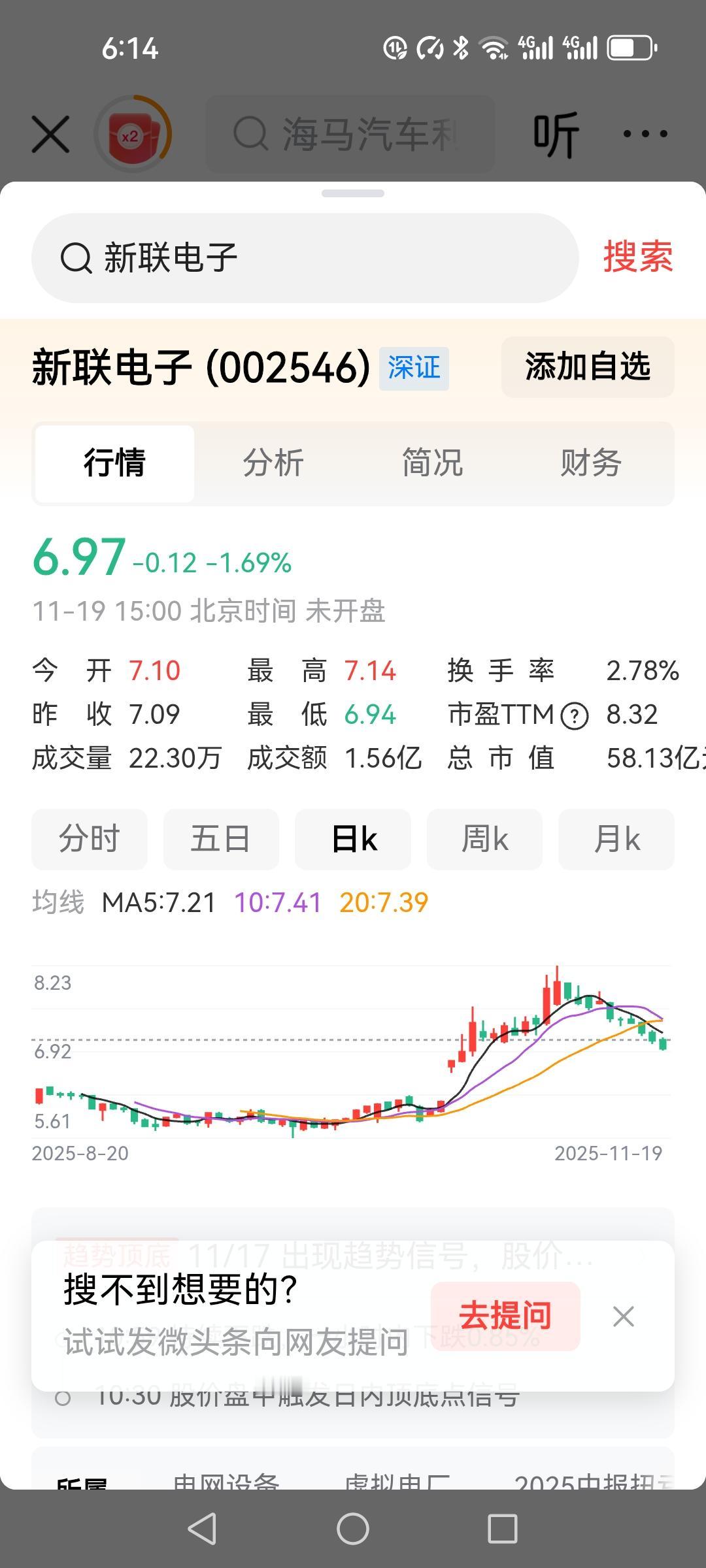Image resolution: width=706 pixels, height=1568 pixels.
Task: Close the stock overlay with top-left X
Action: [x=51, y=134]
